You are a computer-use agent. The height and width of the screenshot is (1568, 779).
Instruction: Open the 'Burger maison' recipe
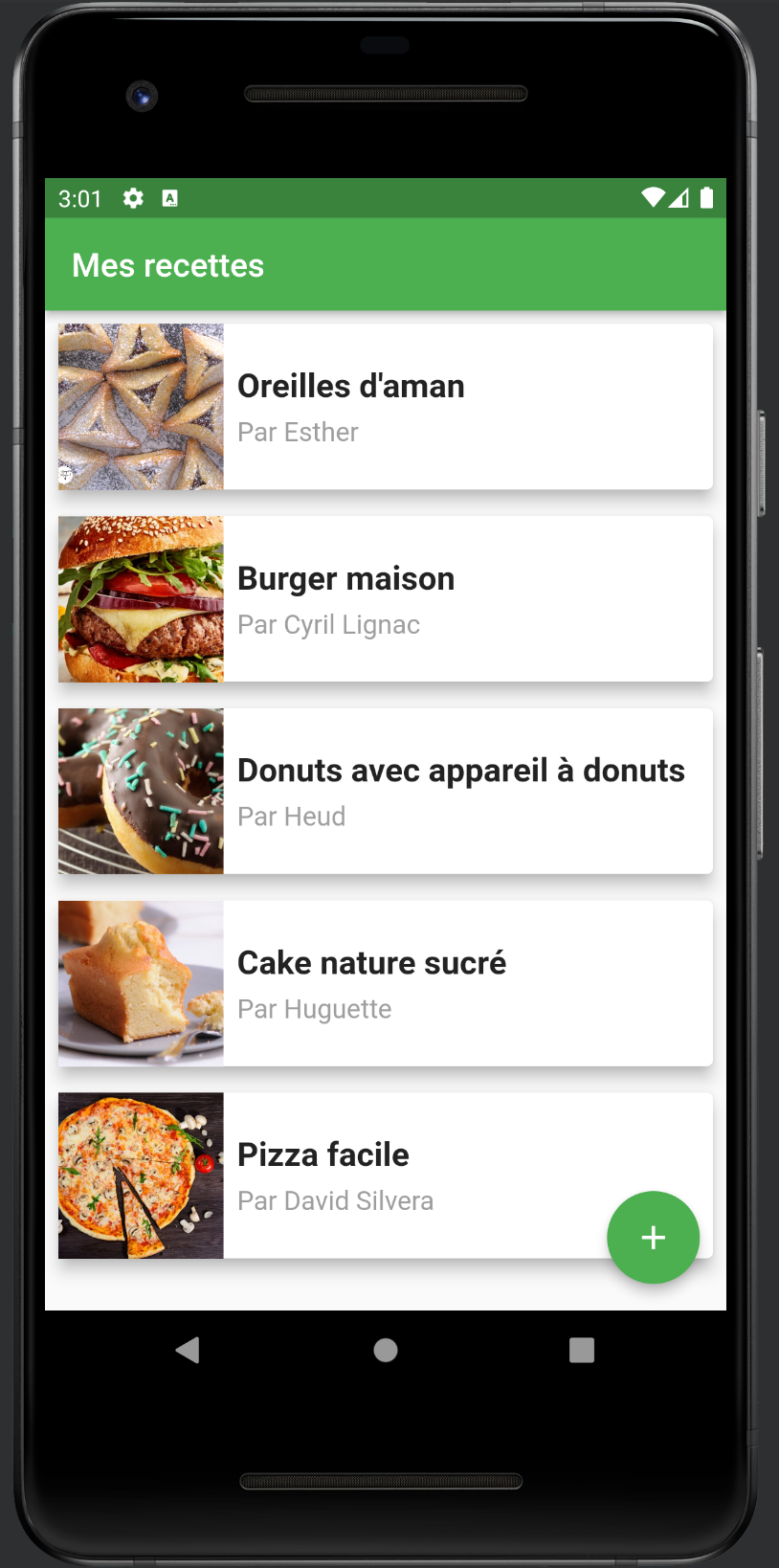point(385,599)
